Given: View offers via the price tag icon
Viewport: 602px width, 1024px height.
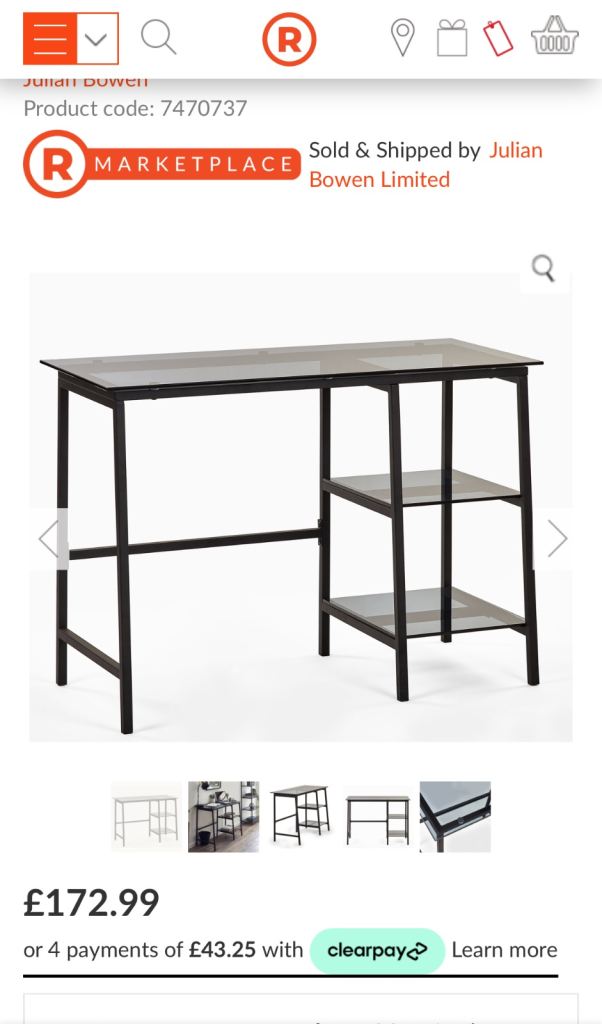Looking at the screenshot, I should 498,38.
